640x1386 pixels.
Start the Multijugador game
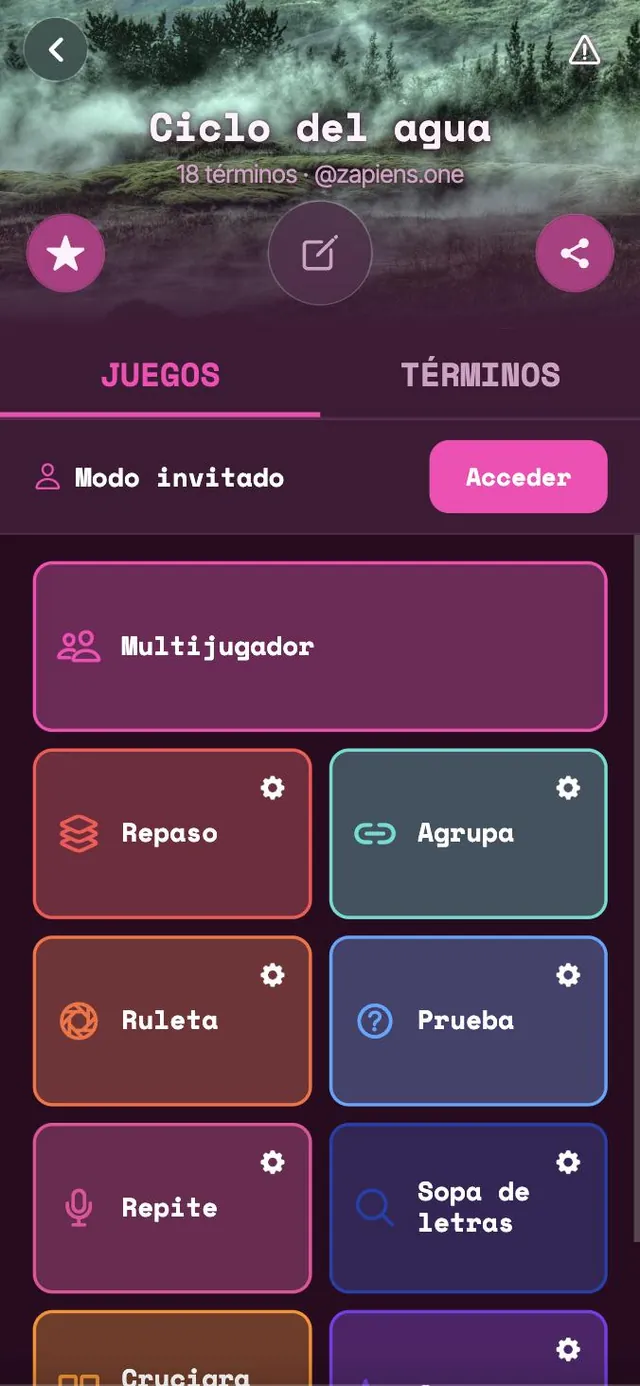(x=320, y=647)
